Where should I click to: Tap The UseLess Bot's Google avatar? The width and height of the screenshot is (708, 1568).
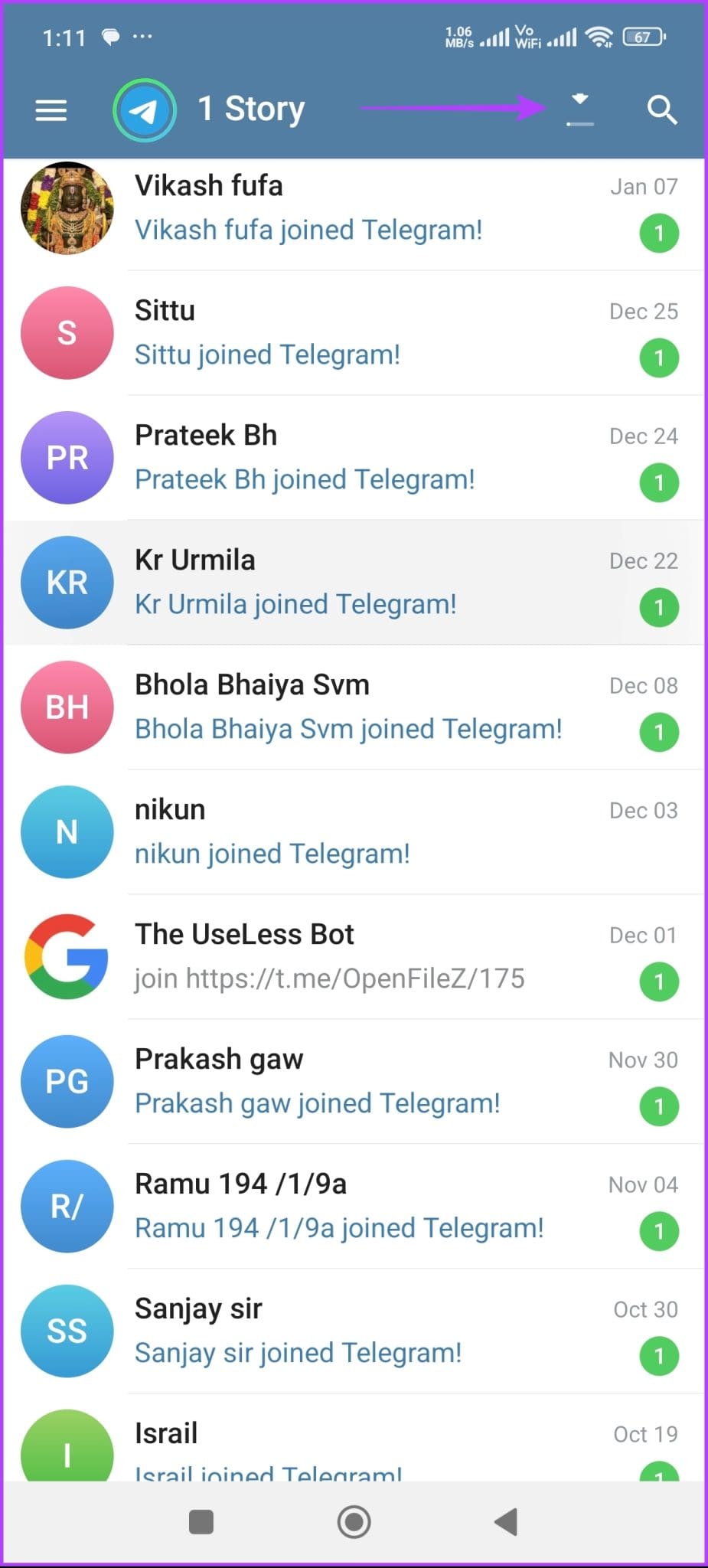67,957
